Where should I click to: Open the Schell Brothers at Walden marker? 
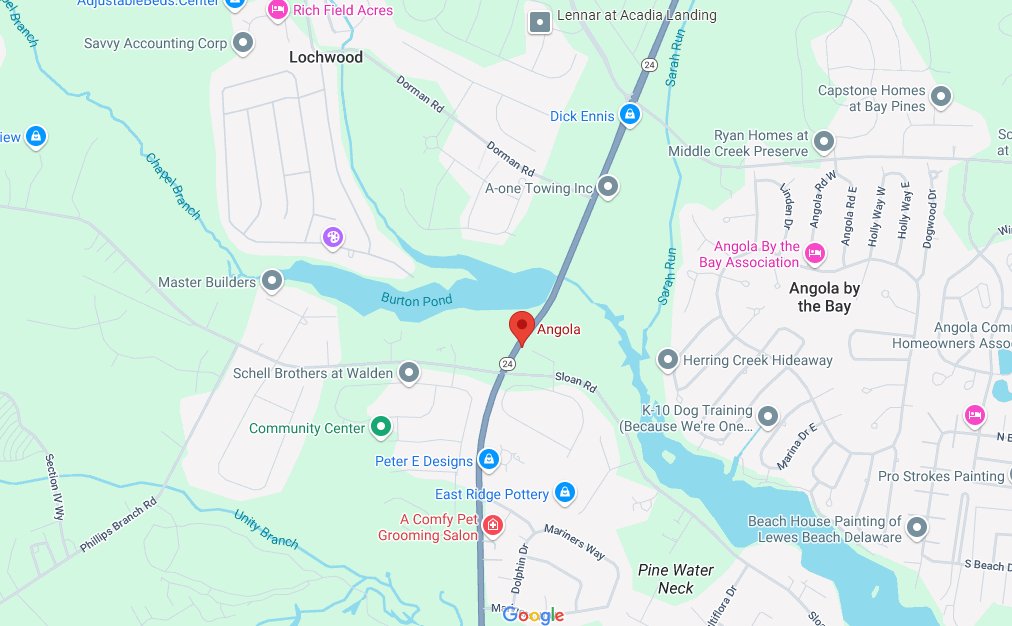point(408,373)
